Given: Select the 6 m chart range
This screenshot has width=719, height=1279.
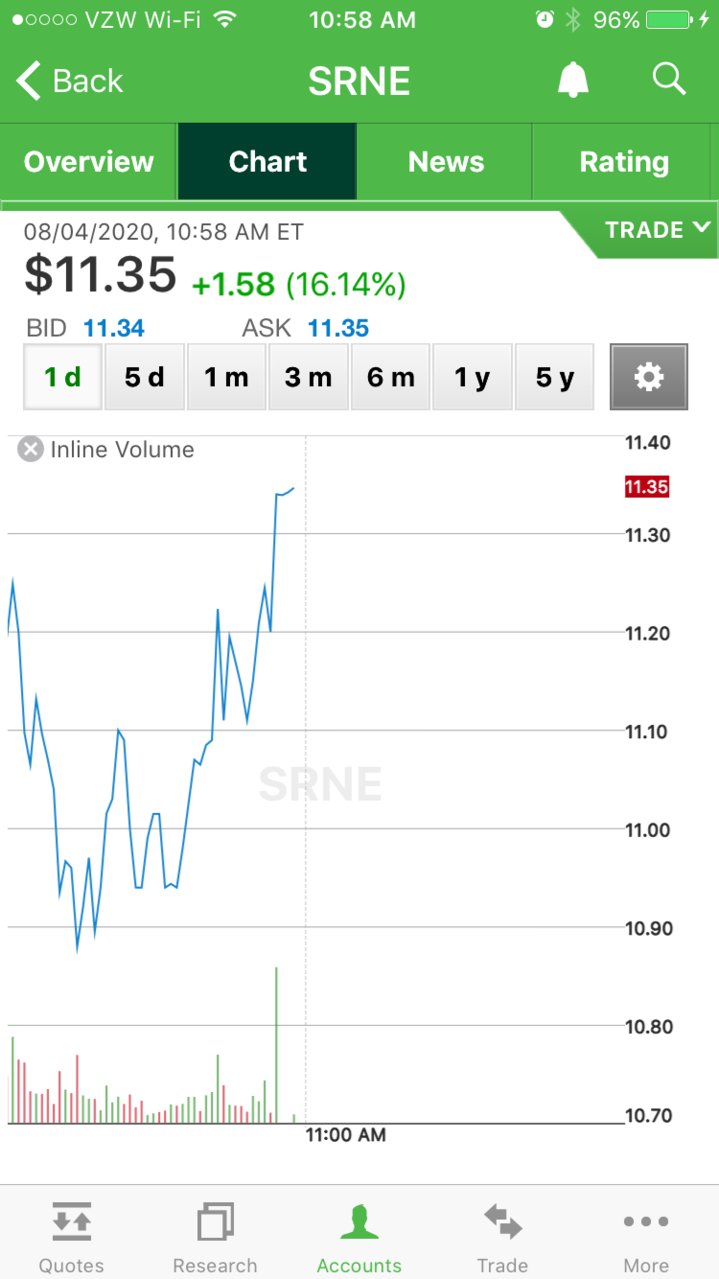Looking at the screenshot, I should click(390, 377).
